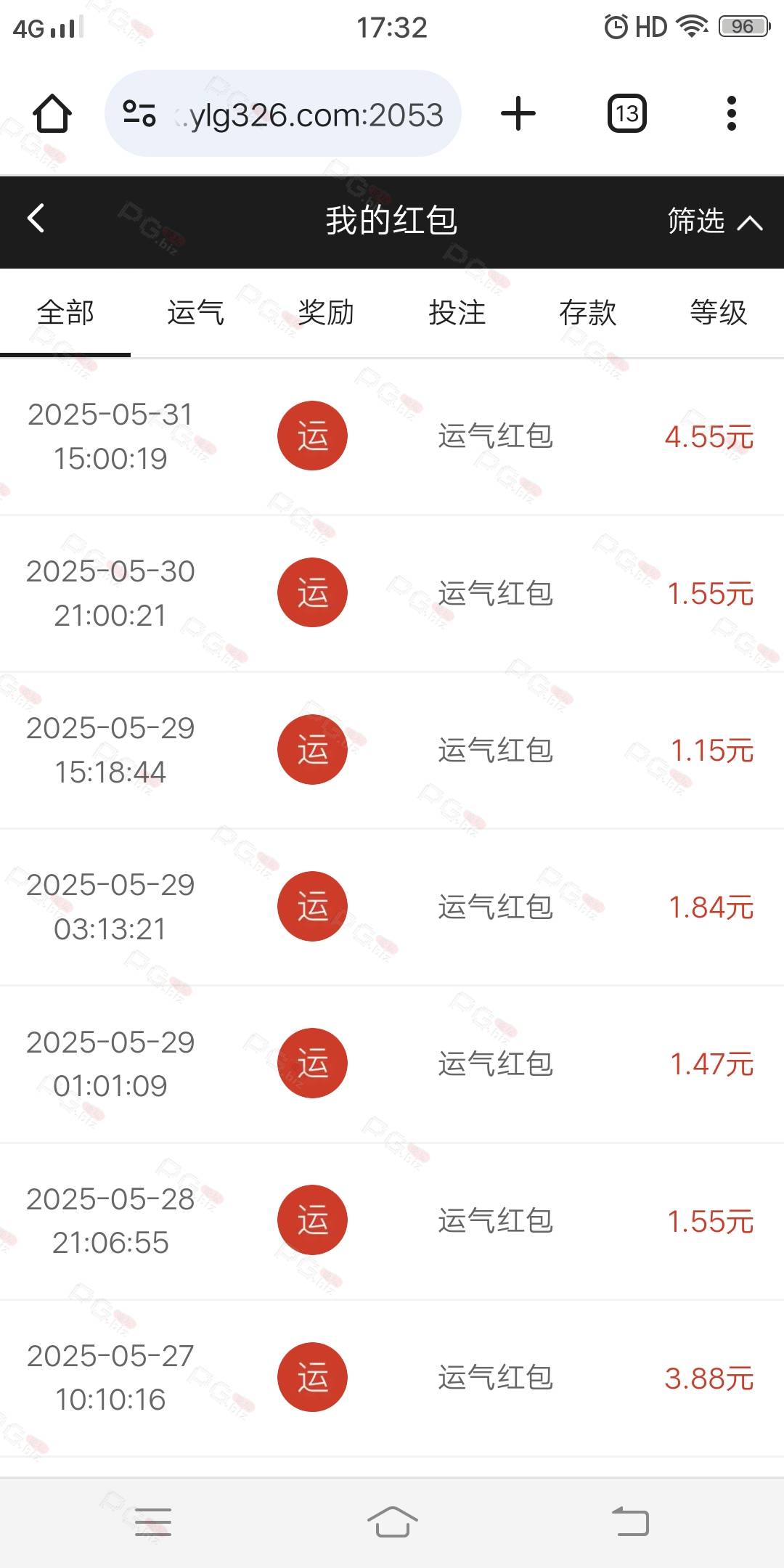Image resolution: width=784 pixels, height=1568 pixels.
Task: Switch to the 等级 tab
Action: pyautogui.click(x=719, y=313)
